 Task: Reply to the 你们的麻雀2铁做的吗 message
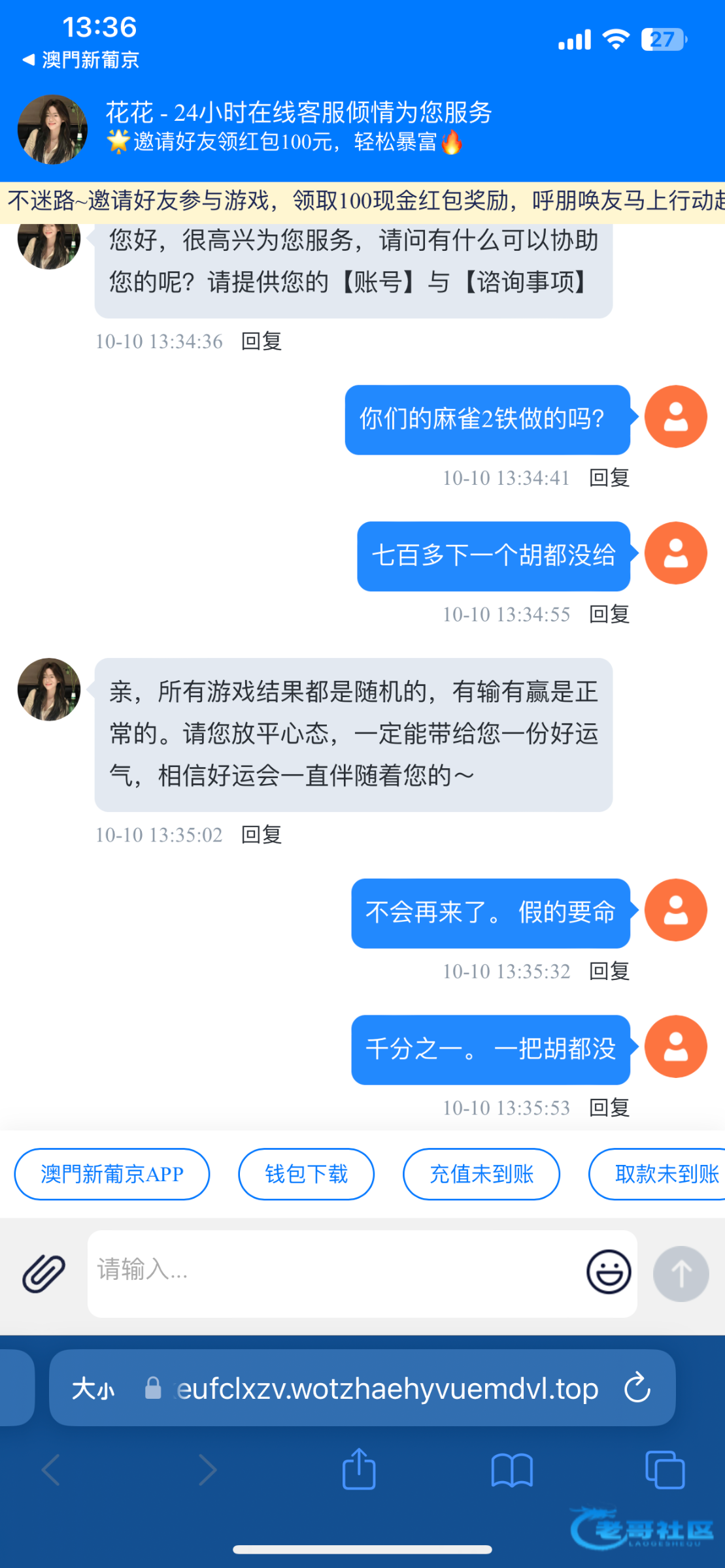[609, 478]
